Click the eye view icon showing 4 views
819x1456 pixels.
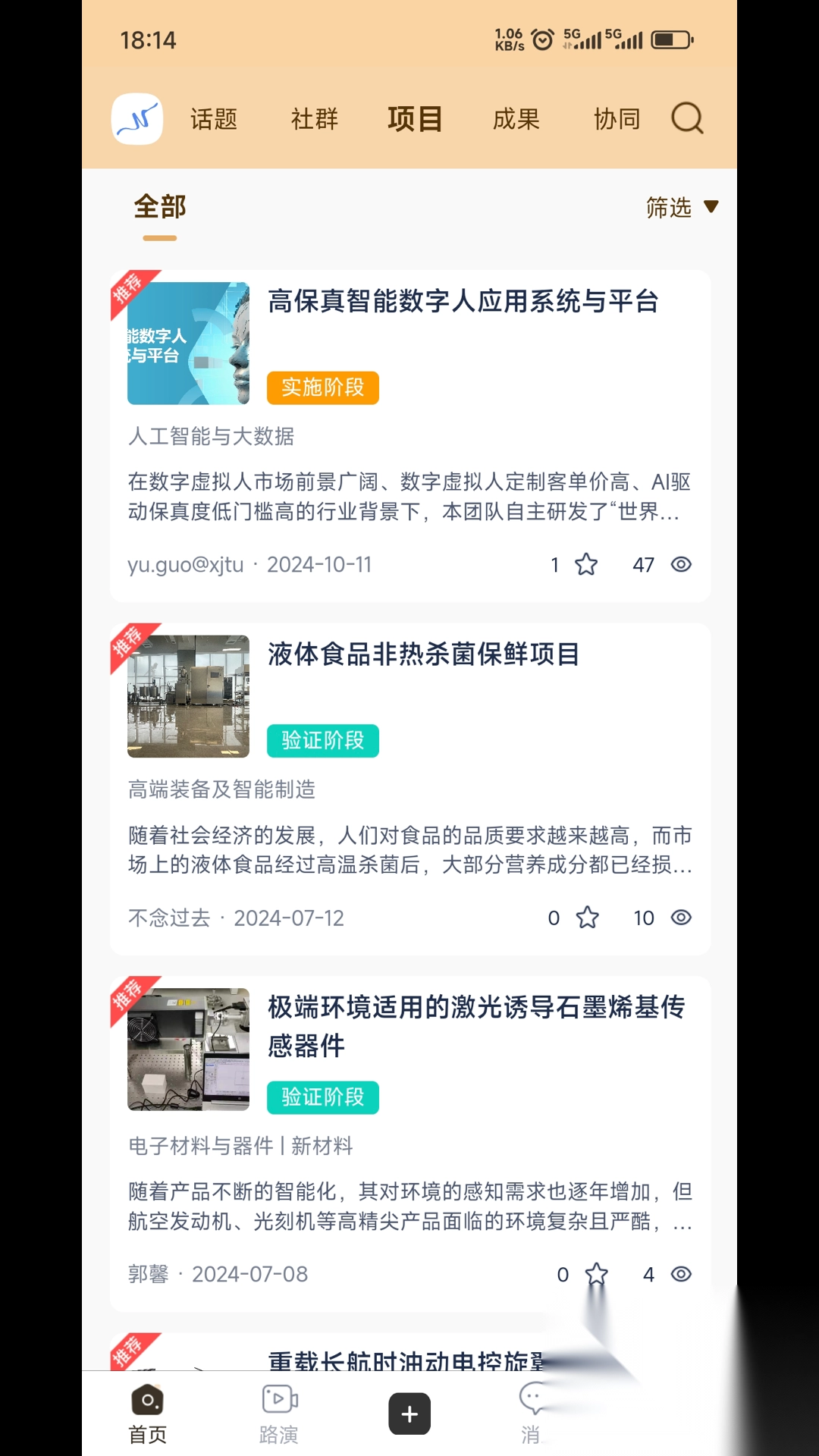681,1275
